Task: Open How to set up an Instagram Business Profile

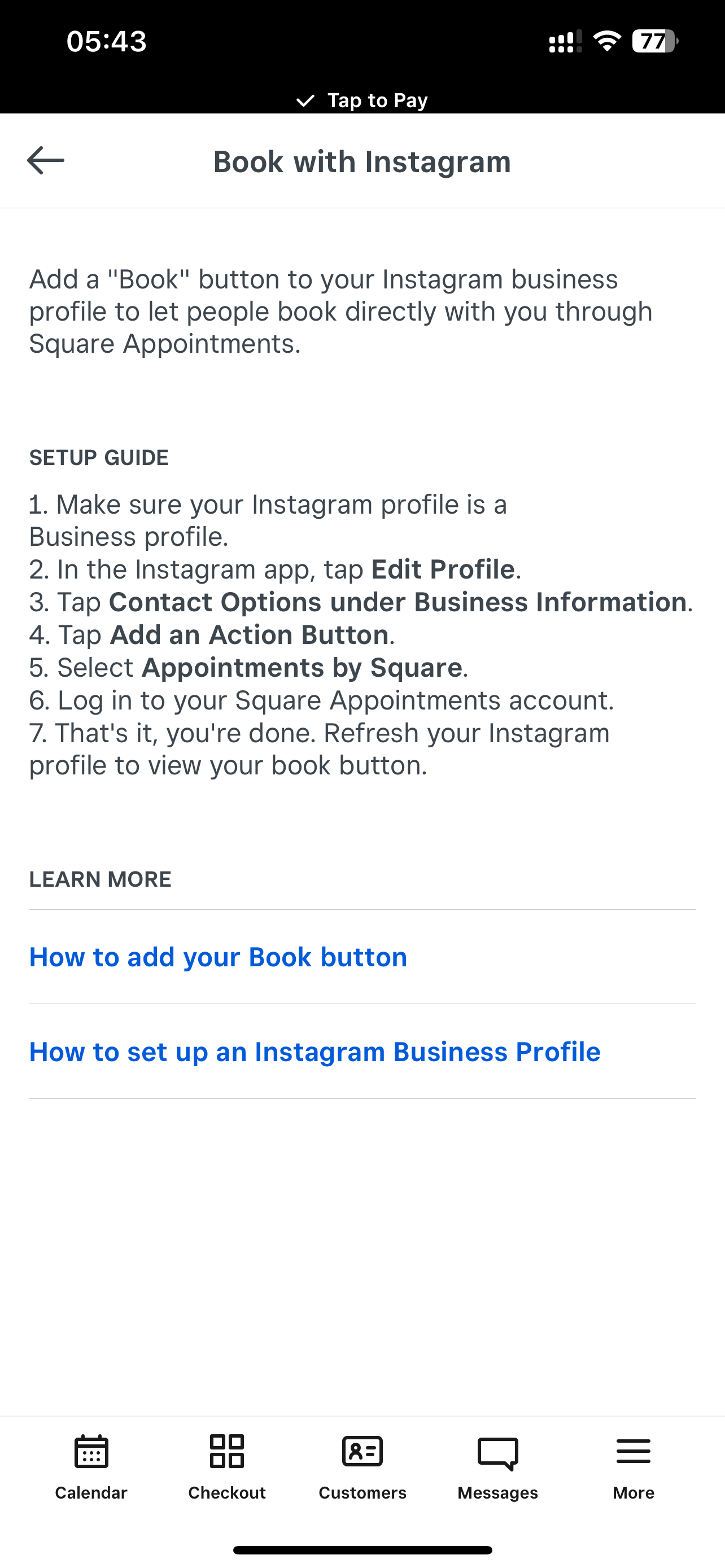Action: pos(315,1053)
